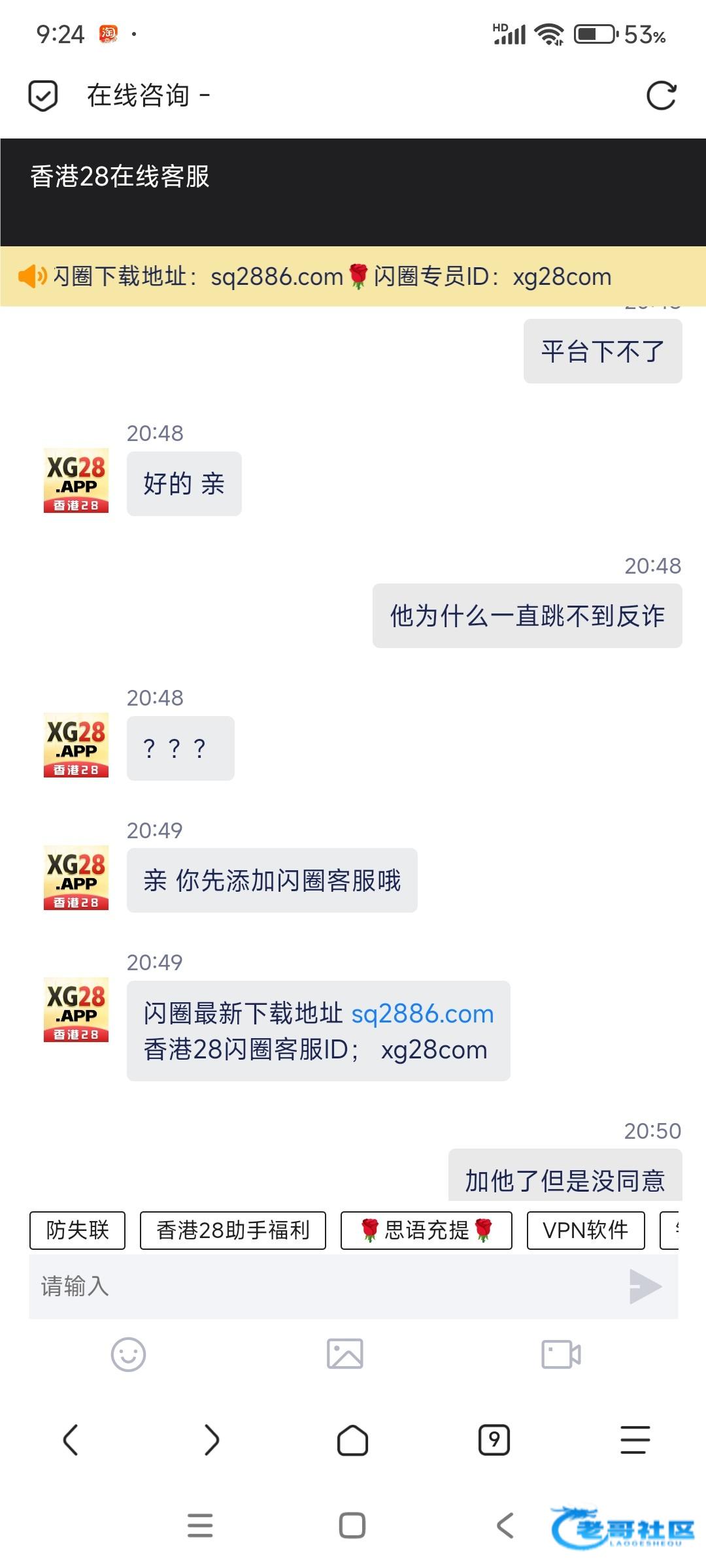Choose the 思语充提 quick chip
Screen dimensions: 706x1568
pyautogui.click(x=426, y=1230)
